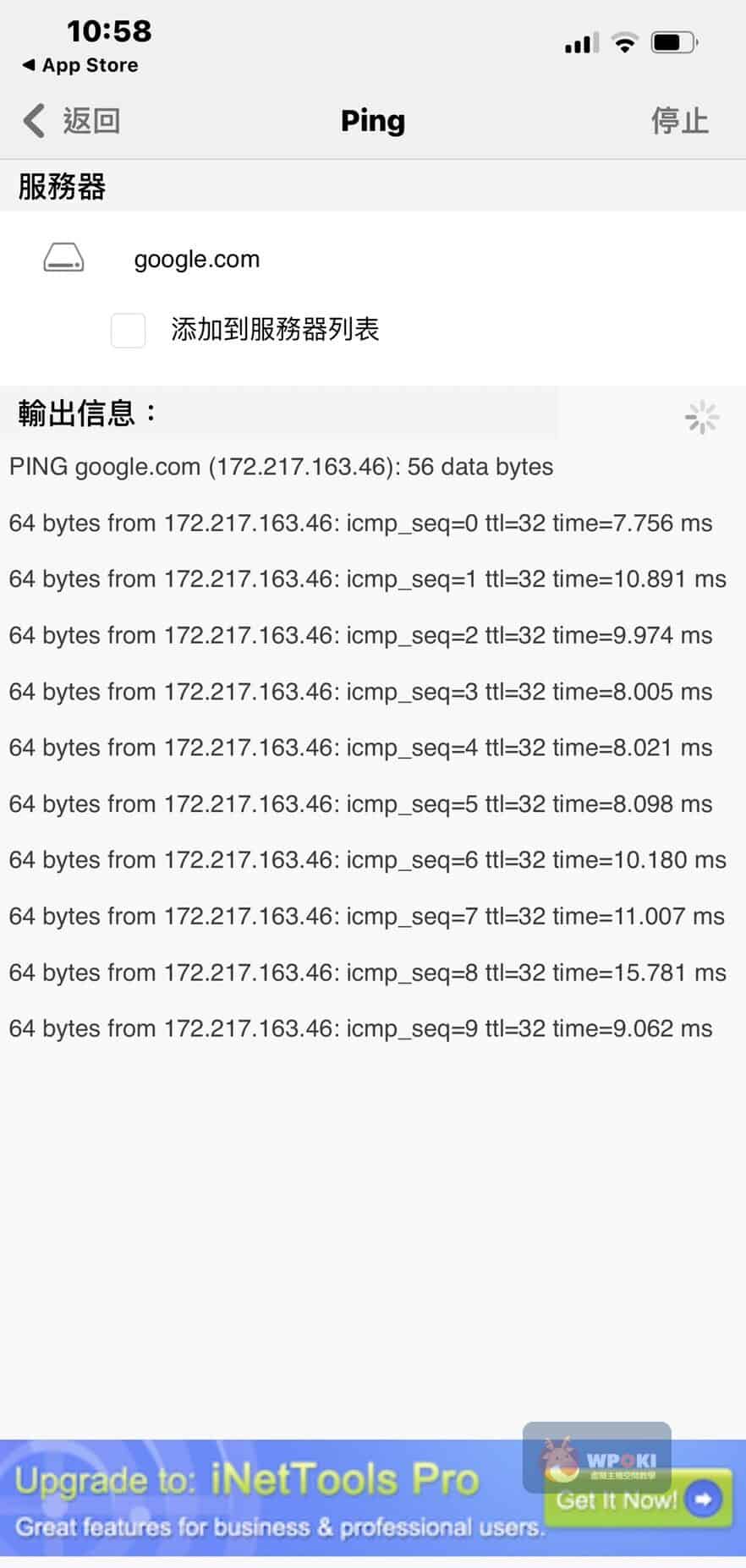Check the 添加到服務器列表 checkbox

click(x=129, y=330)
